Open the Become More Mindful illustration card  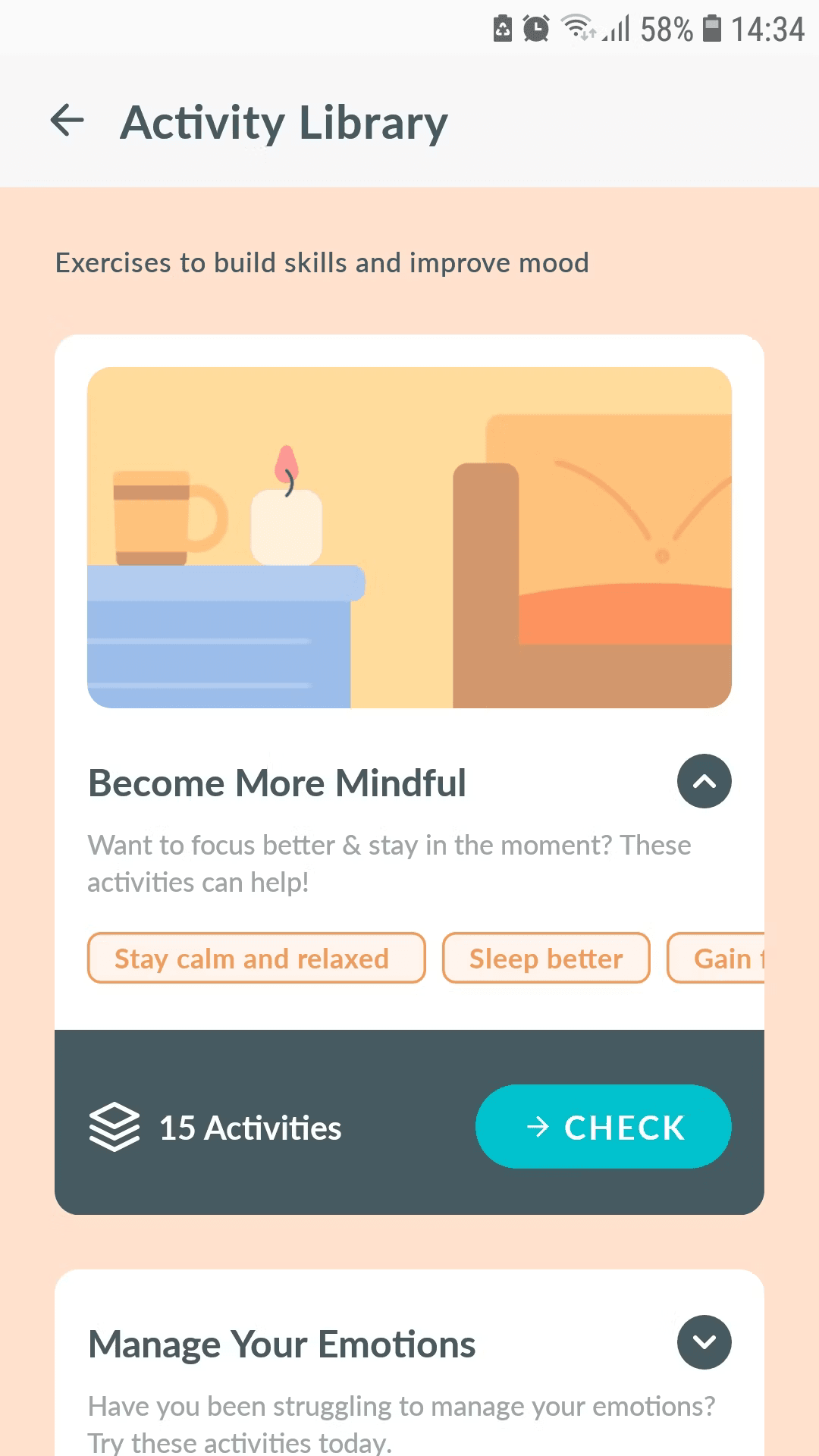coord(409,538)
